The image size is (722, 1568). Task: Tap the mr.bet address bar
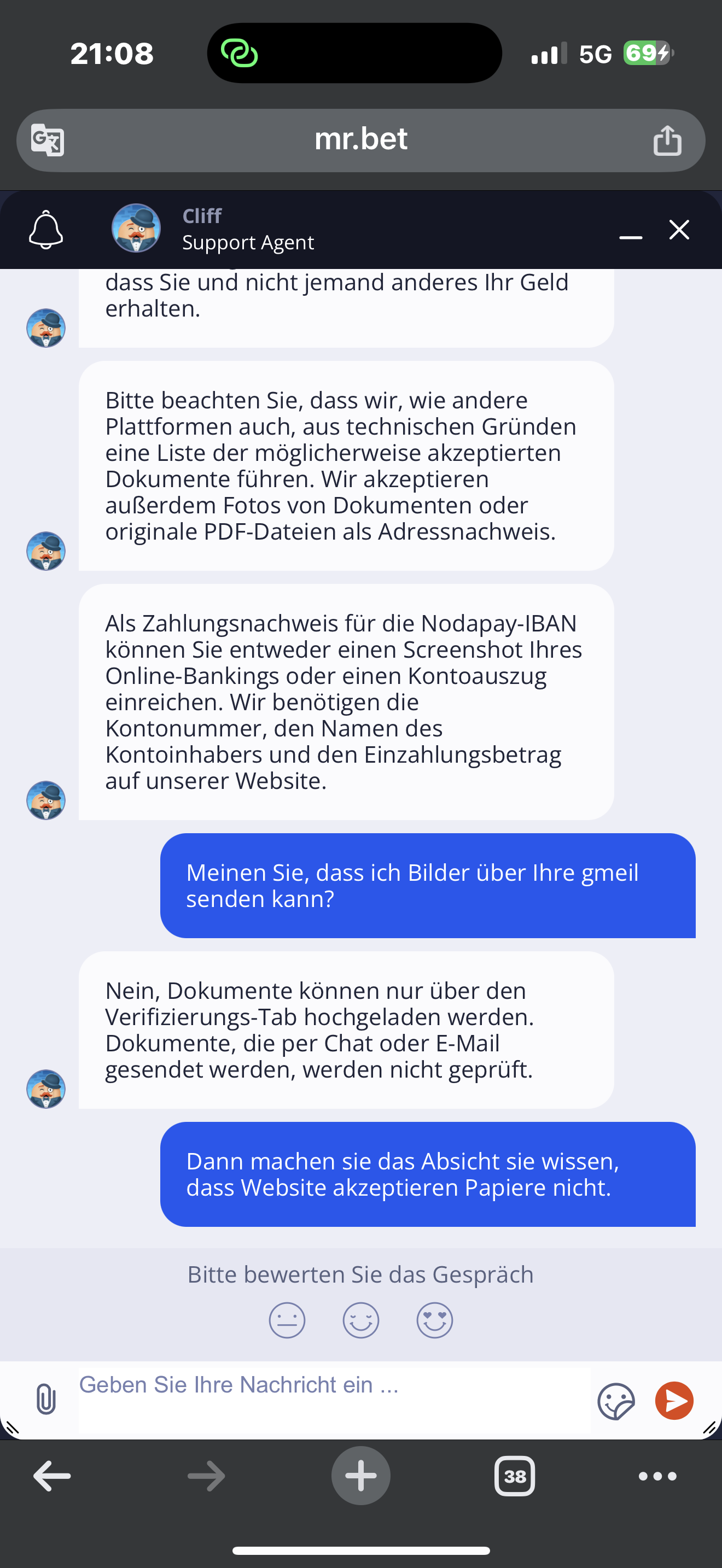[x=360, y=140]
